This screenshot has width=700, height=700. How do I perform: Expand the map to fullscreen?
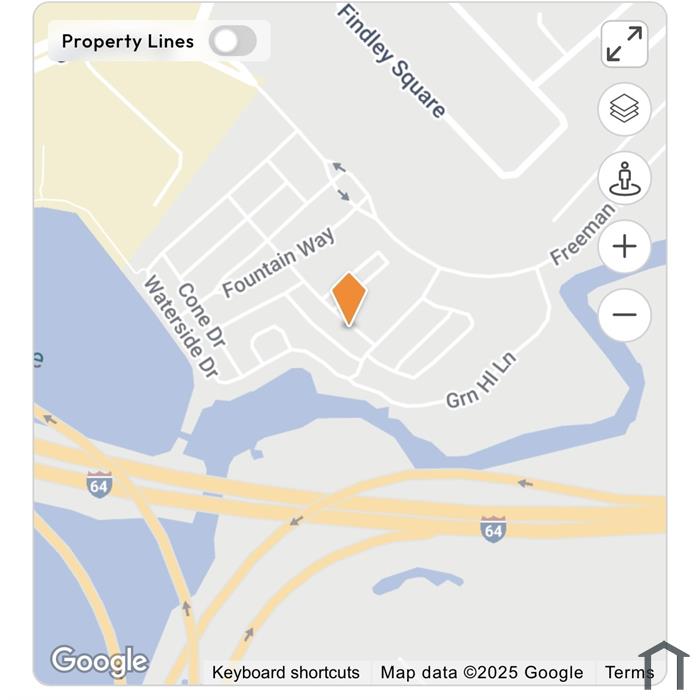pos(624,44)
